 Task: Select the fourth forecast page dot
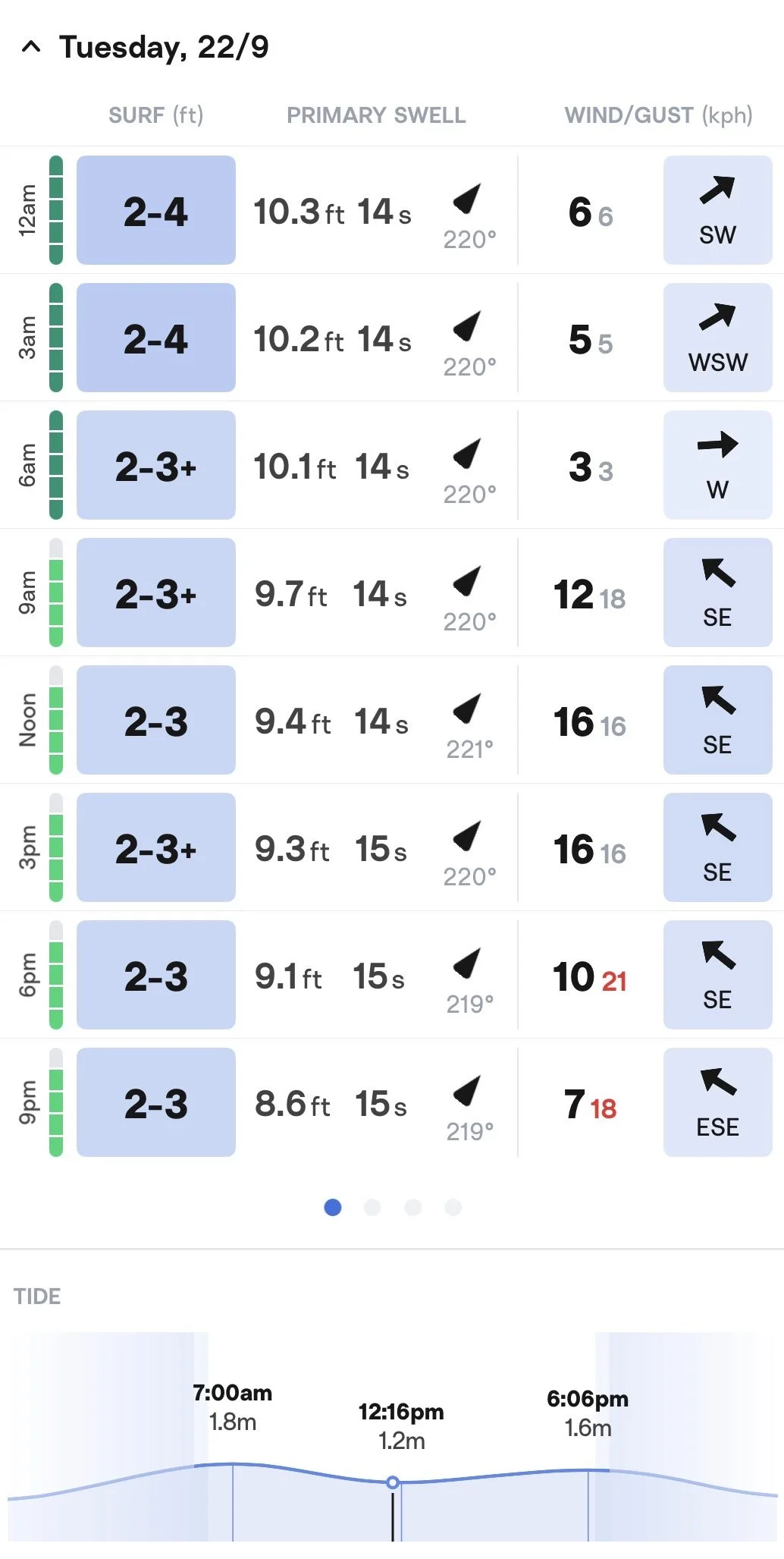coord(453,1207)
